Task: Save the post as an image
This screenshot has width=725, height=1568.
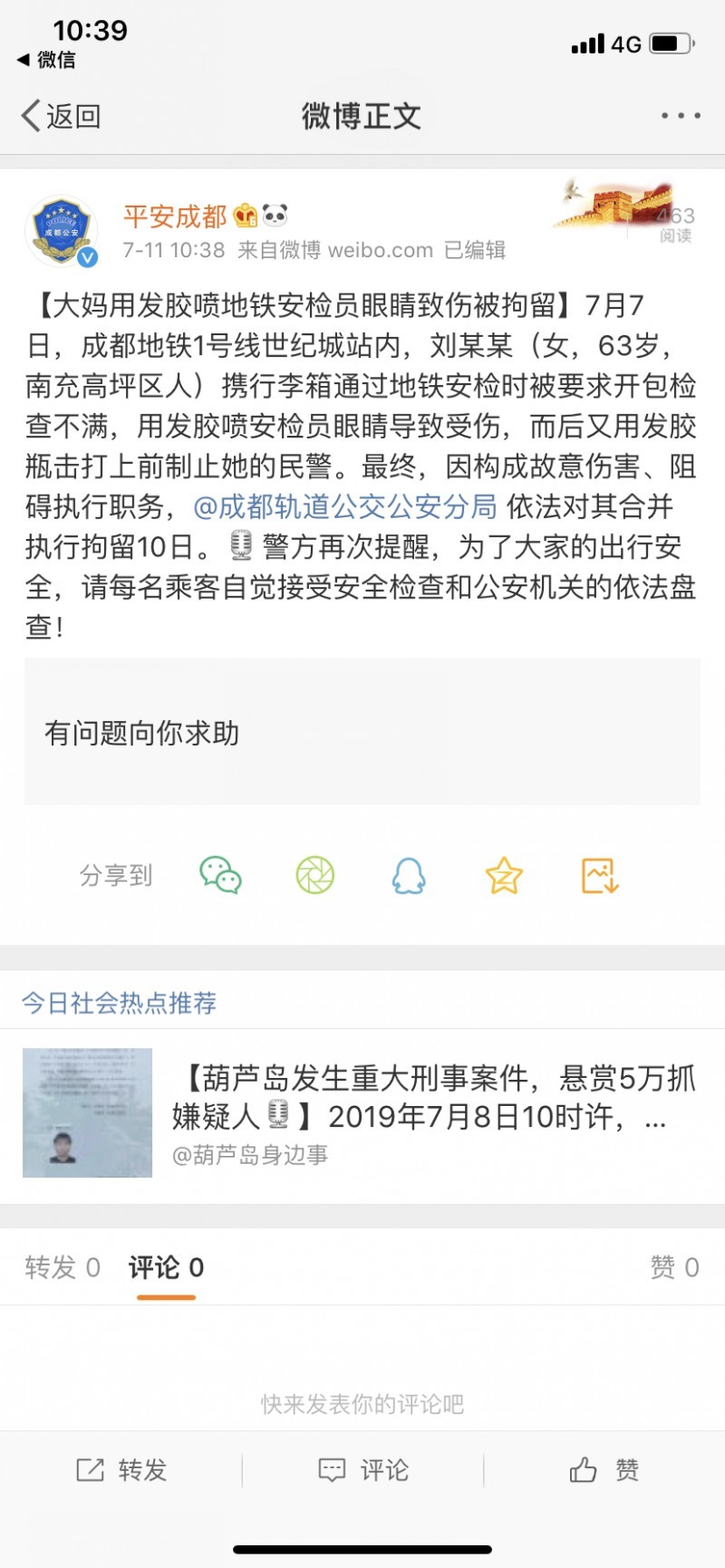Action: point(599,875)
